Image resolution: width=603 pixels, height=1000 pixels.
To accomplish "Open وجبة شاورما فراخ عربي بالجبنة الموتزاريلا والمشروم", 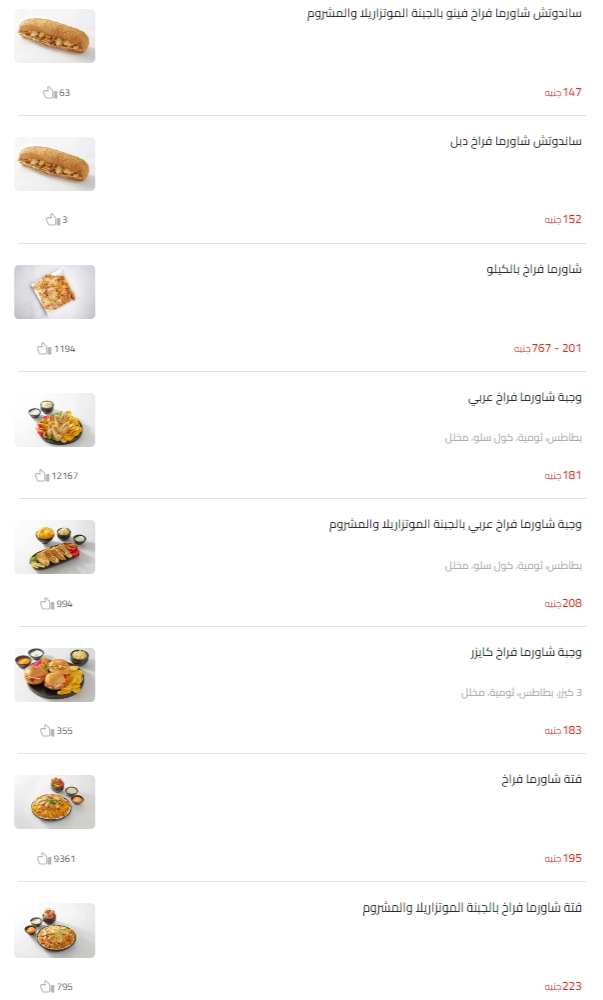I will click(x=455, y=524).
